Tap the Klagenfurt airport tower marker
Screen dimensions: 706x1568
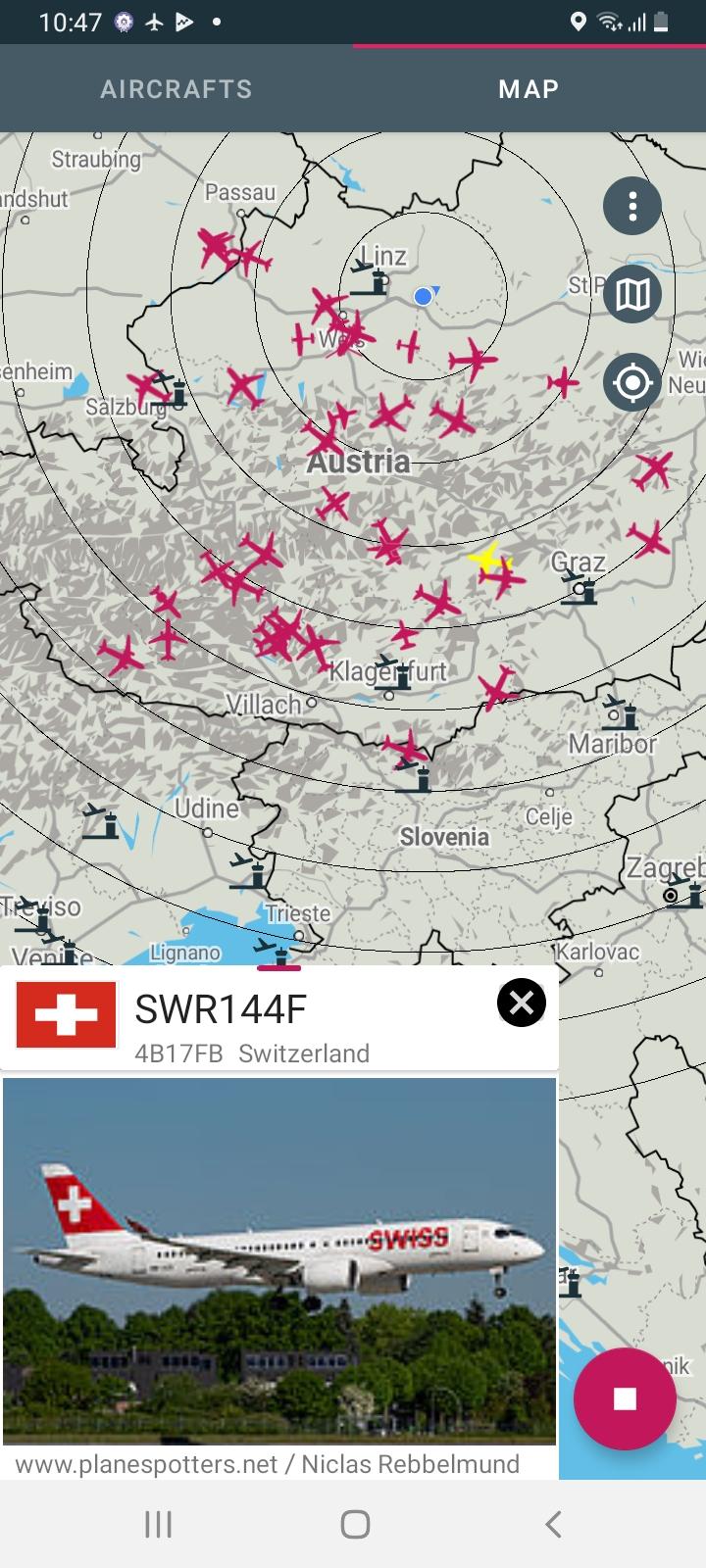395,673
